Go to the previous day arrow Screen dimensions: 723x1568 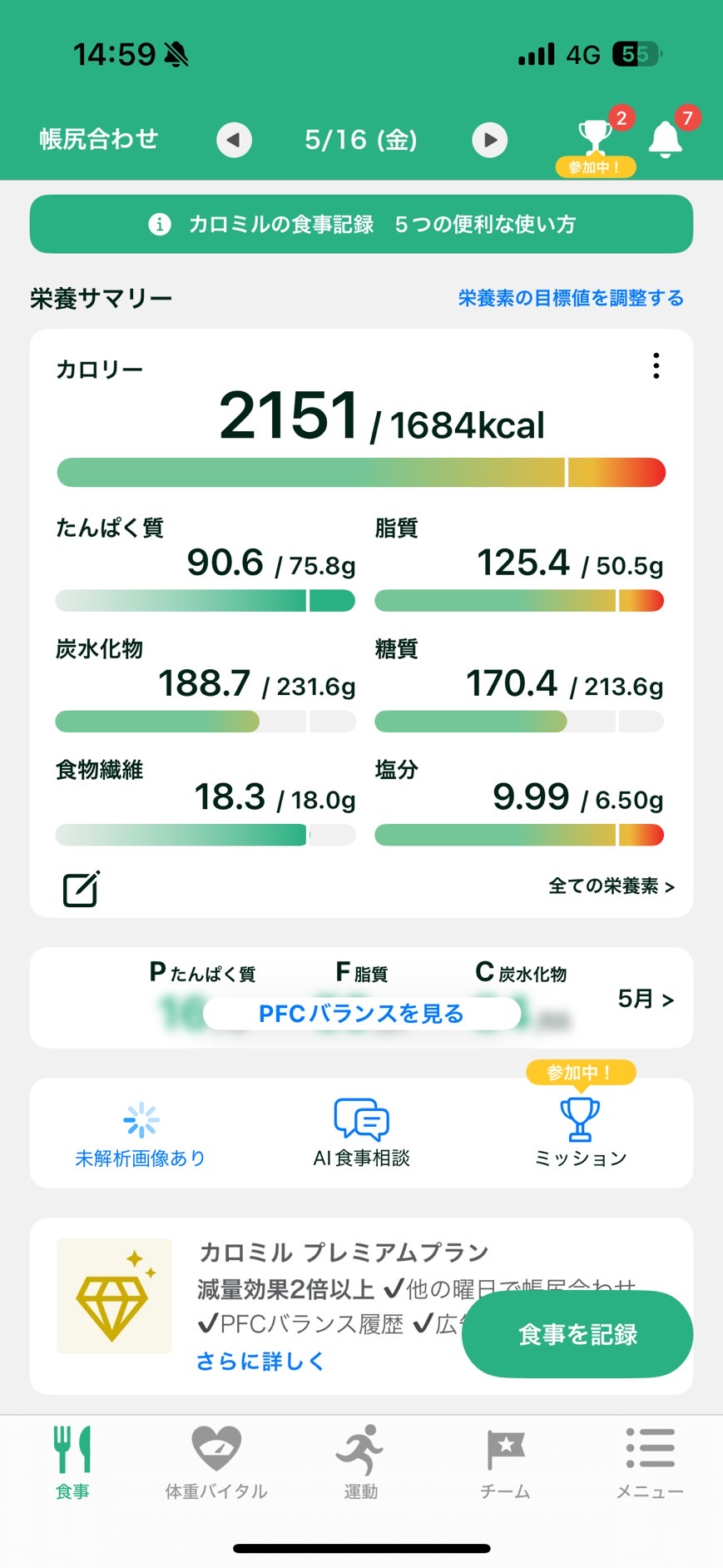tap(234, 140)
